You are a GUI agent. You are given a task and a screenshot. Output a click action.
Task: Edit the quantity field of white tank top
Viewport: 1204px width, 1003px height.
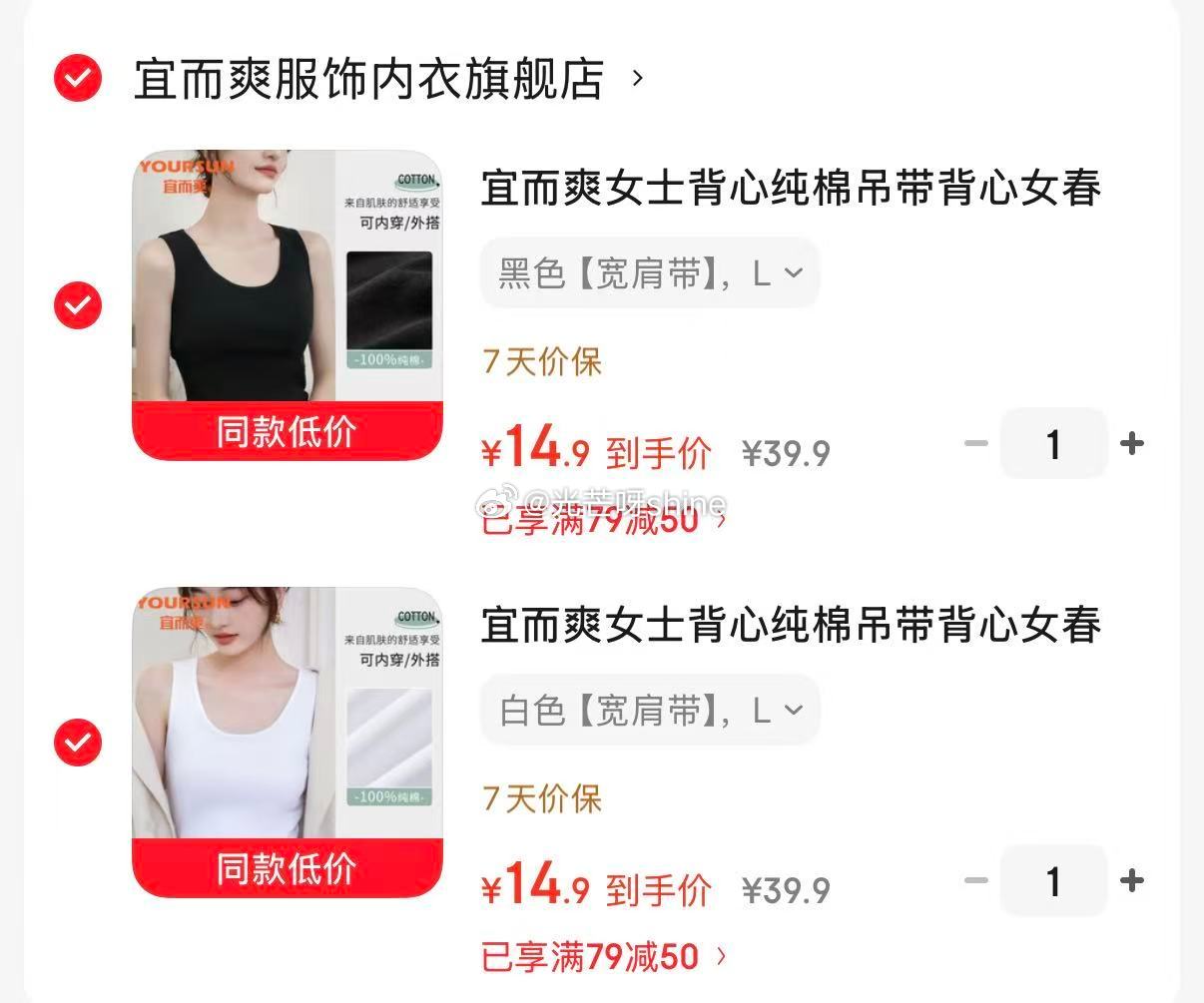(1053, 881)
